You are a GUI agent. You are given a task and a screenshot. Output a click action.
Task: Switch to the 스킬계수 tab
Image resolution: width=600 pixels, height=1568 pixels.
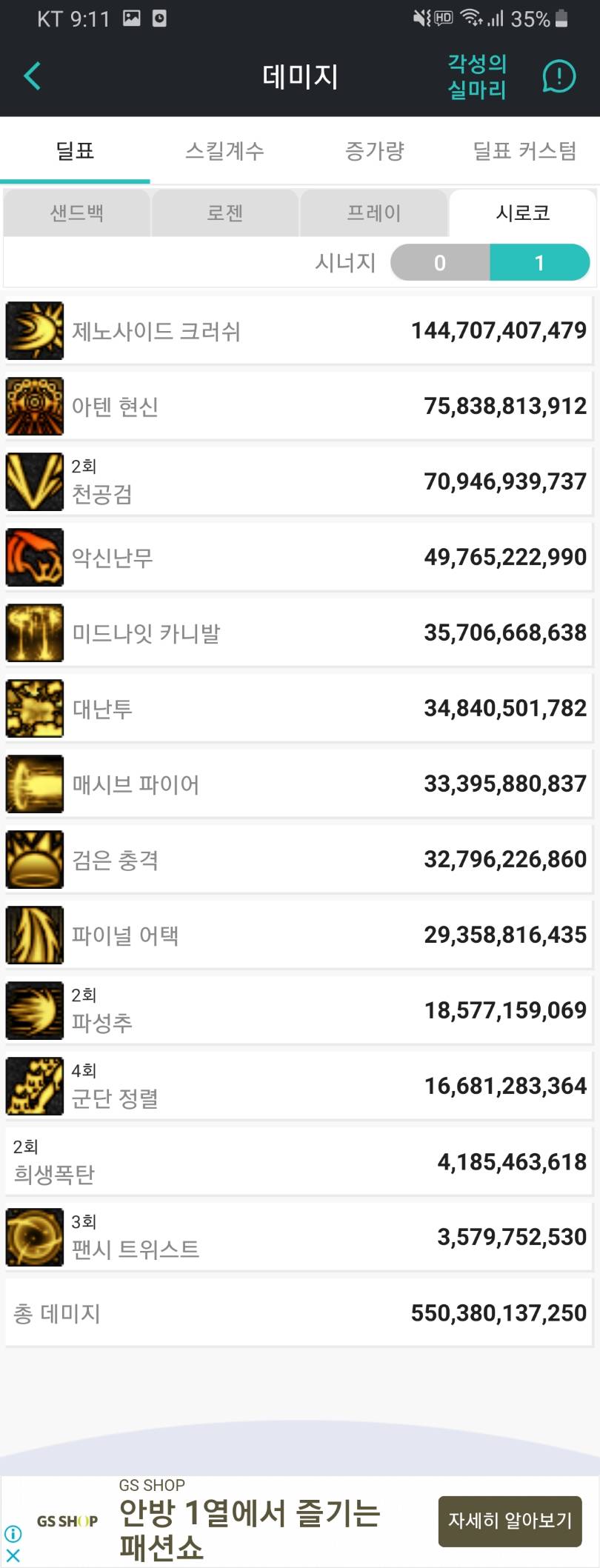click(x=224, y=151)
